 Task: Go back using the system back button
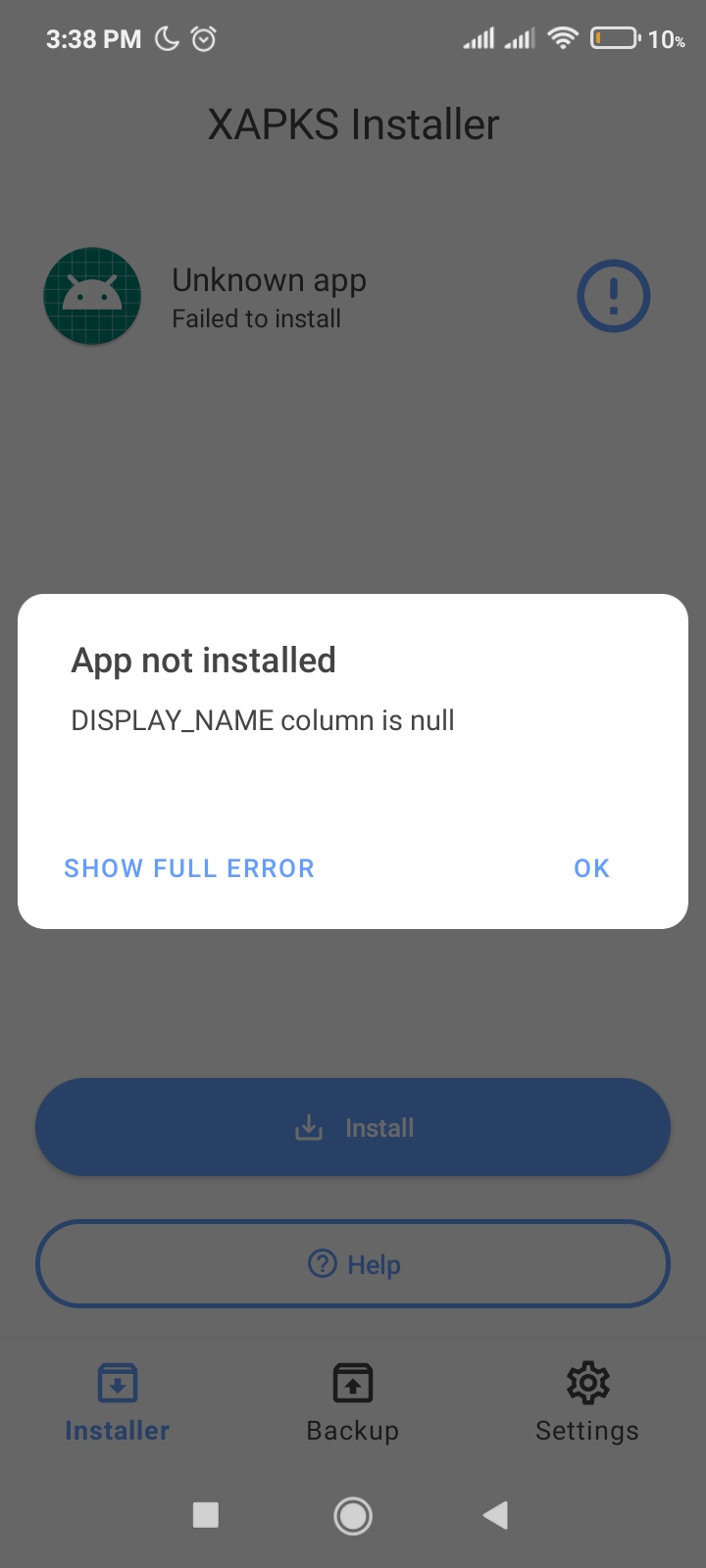pyautogui.click(x=496, y=1515)
